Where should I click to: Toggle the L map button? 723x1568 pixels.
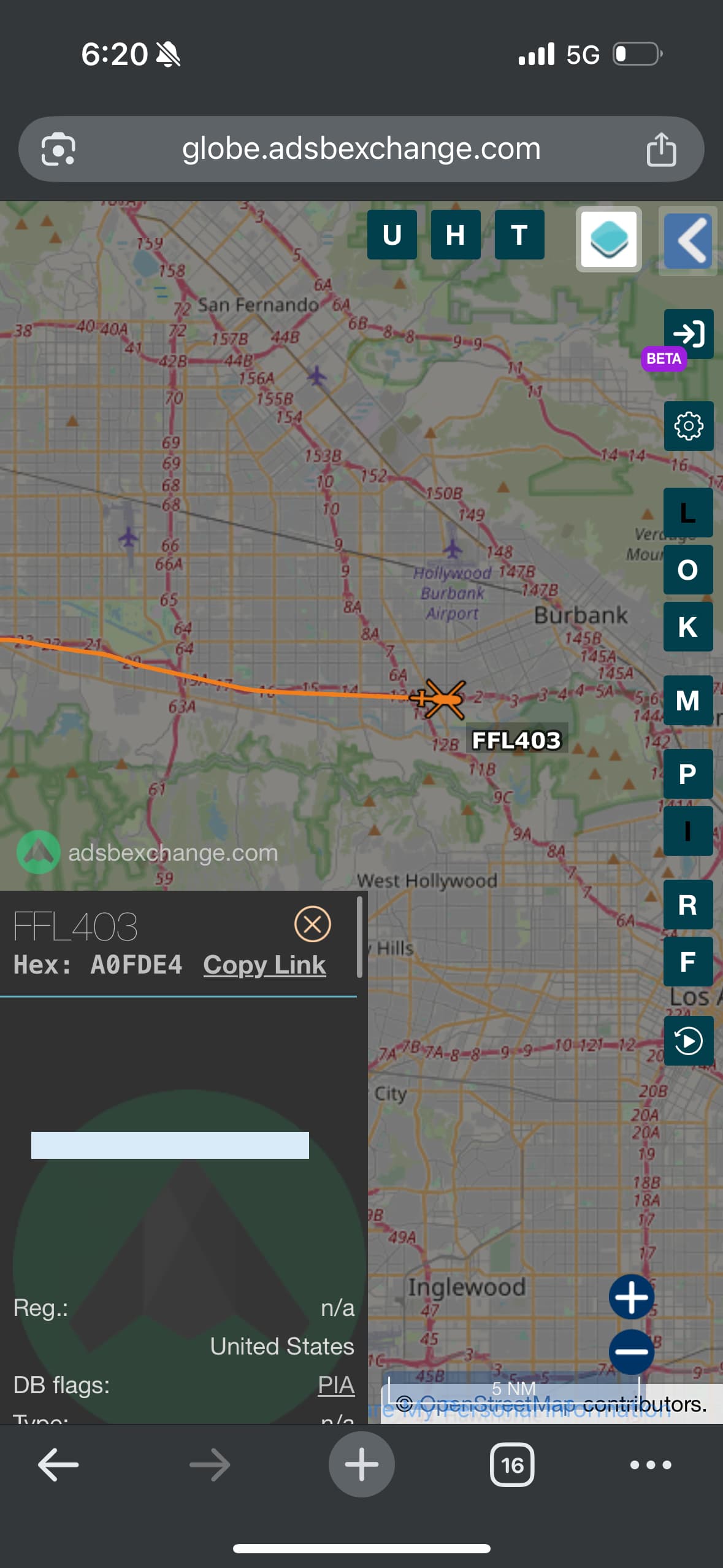tap(687, 513)
